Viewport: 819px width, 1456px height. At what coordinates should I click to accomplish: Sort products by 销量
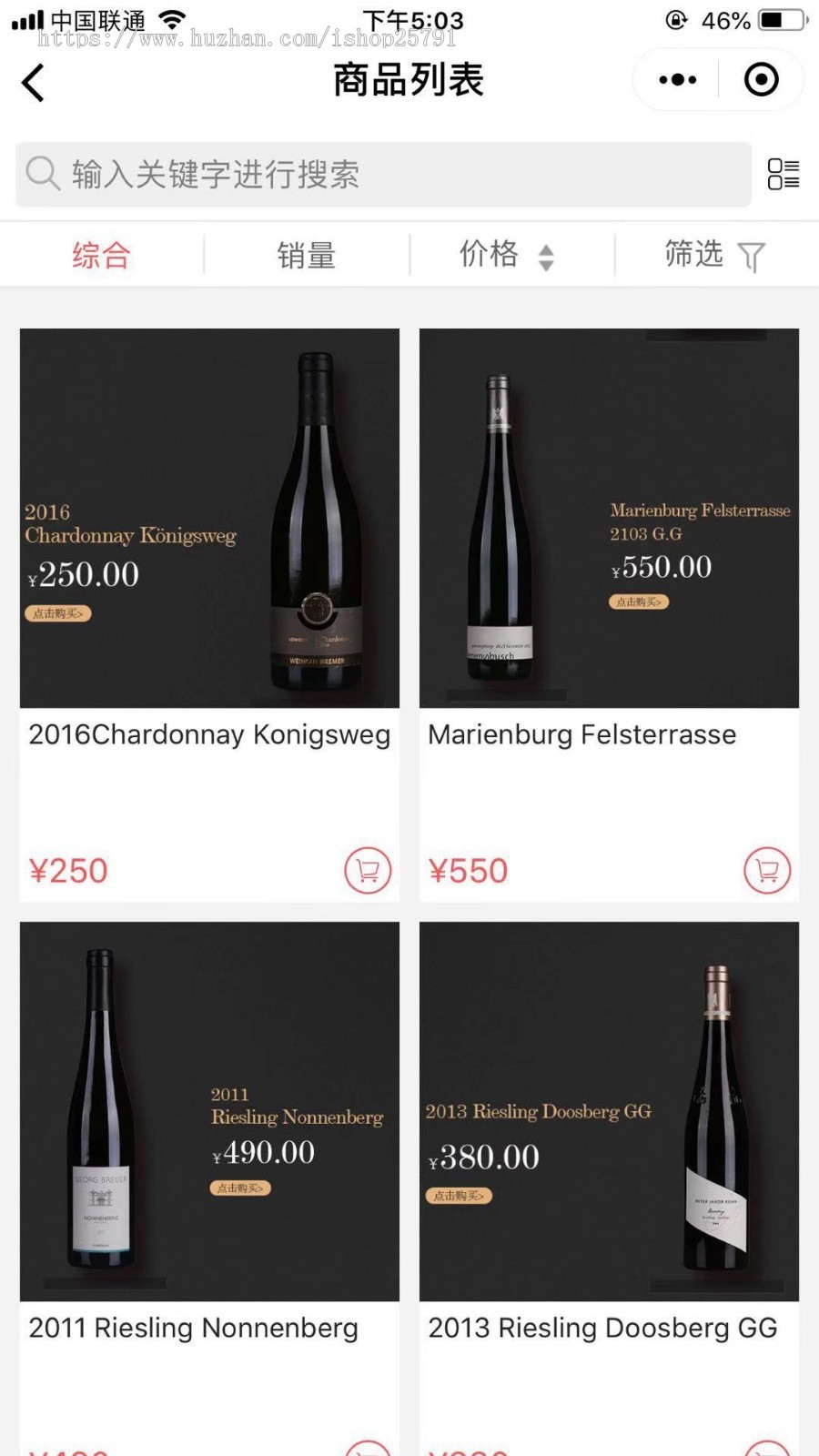[307, 255]
